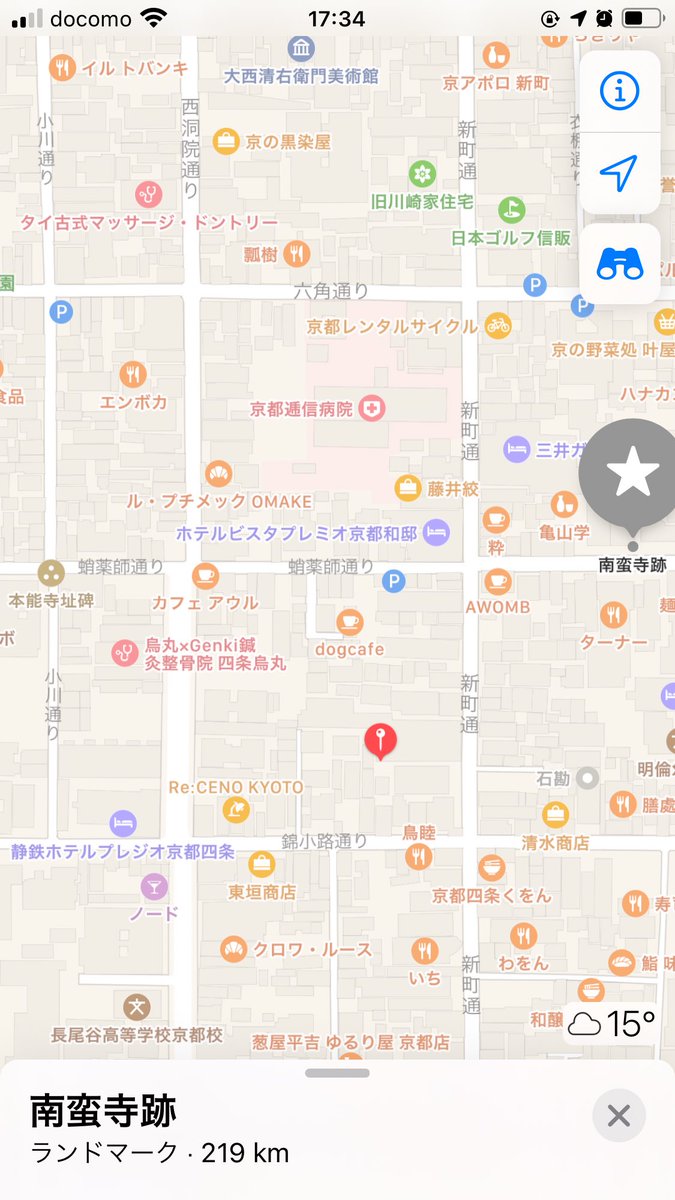Open 大西清右衛門美術館 museum marker

coord(300,49)
